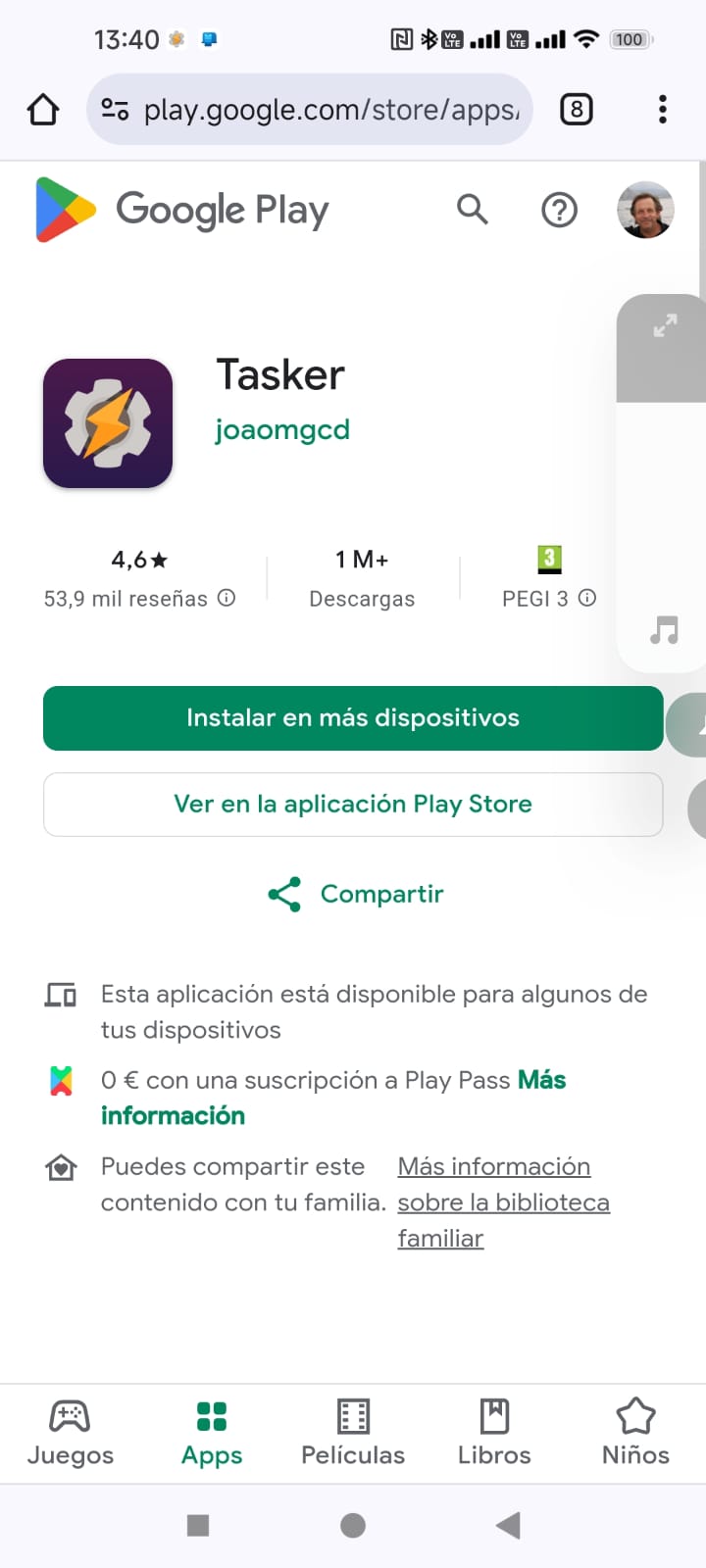Switch to the Juegos tab

pyautogui.click(x=71, y=1433)
